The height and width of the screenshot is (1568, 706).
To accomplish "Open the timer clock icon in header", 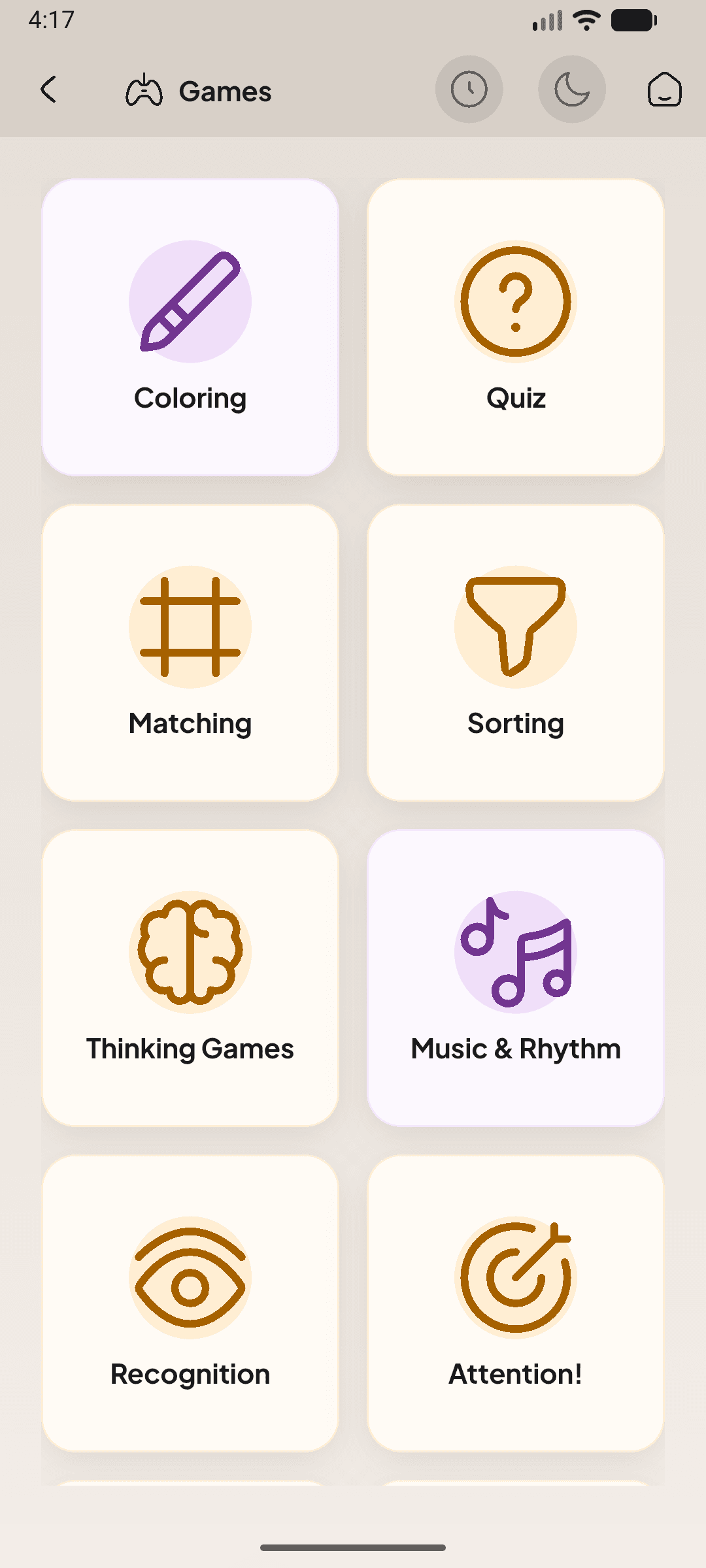I will click(469, 90).
